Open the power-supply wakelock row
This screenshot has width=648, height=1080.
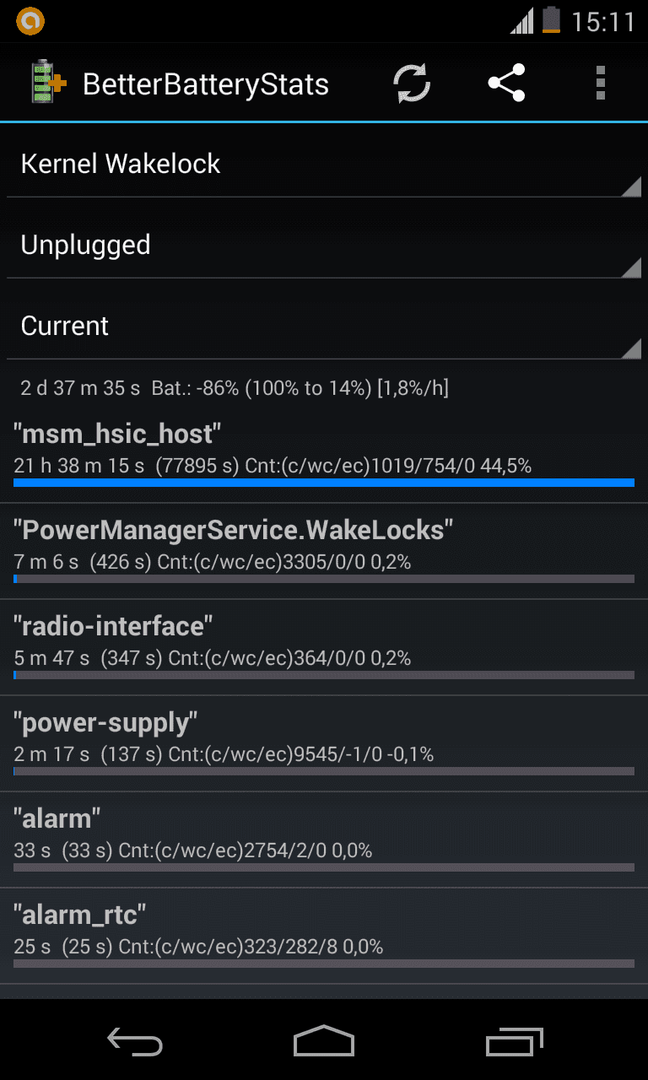(324, 744)
